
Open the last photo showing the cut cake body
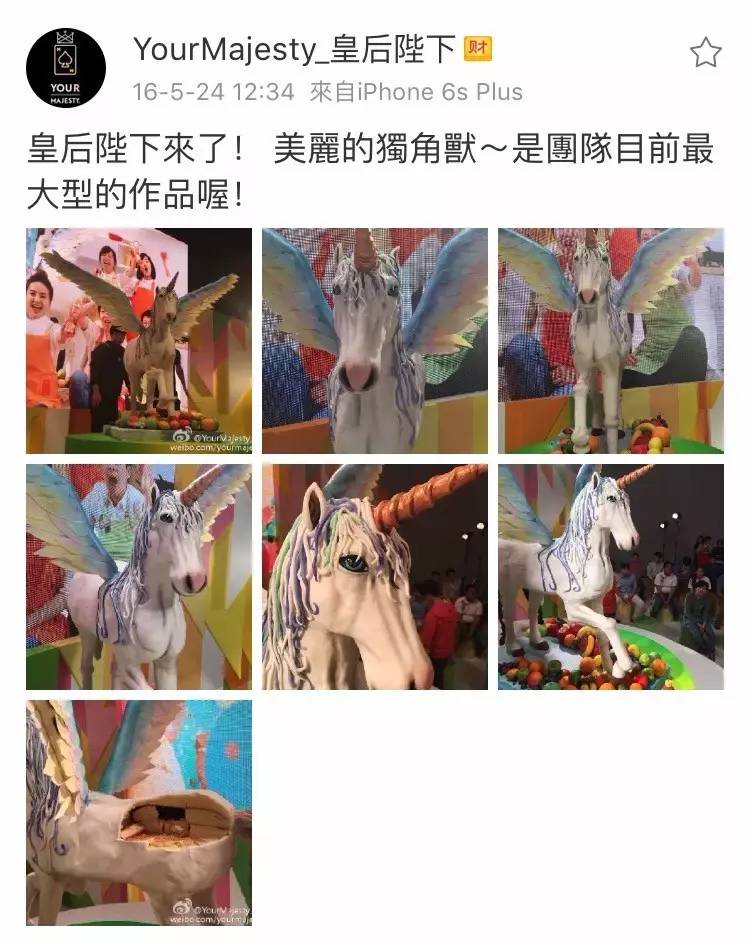(x=139, y=812)
